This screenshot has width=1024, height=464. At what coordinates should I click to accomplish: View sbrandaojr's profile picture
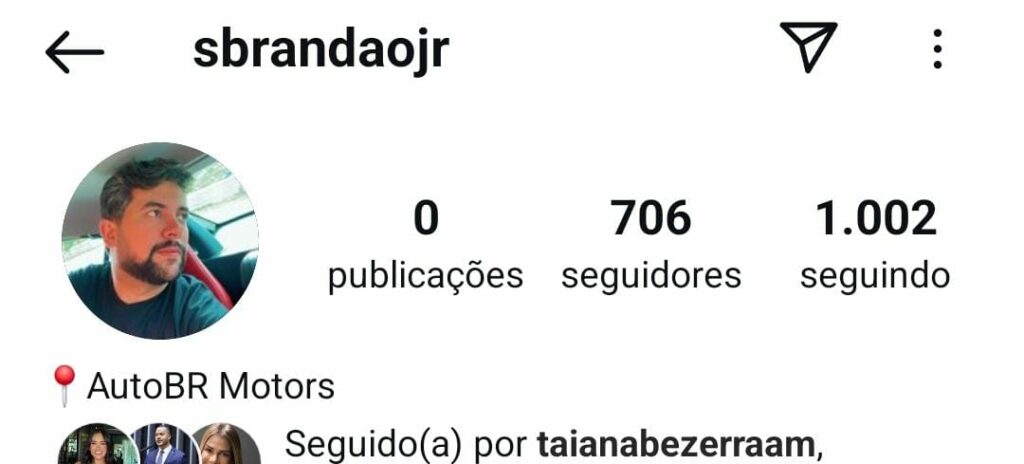pos(160,240)
